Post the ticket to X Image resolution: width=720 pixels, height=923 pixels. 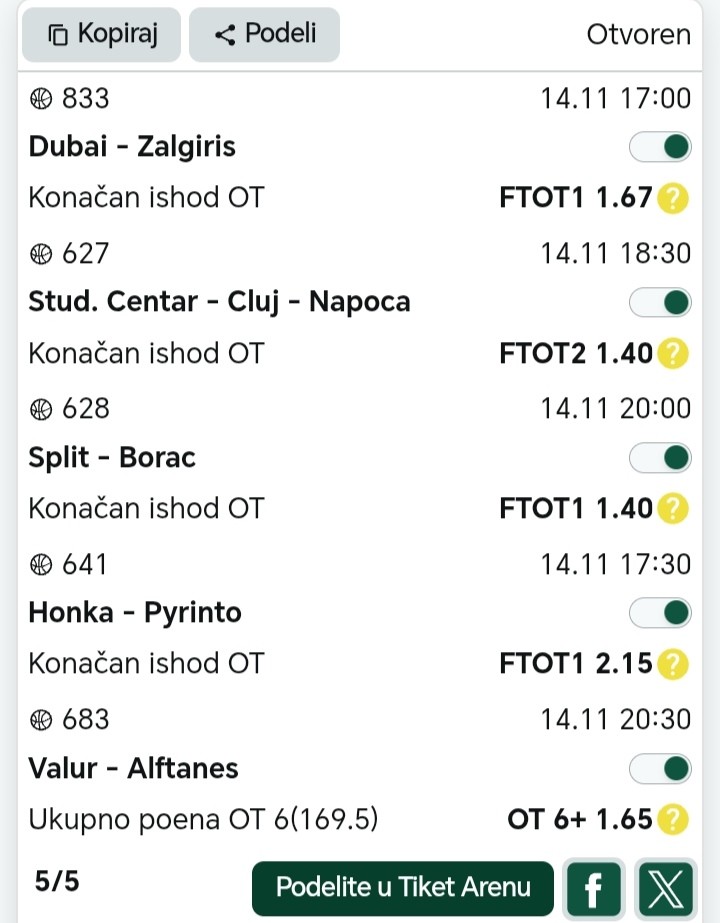[663, 888]
